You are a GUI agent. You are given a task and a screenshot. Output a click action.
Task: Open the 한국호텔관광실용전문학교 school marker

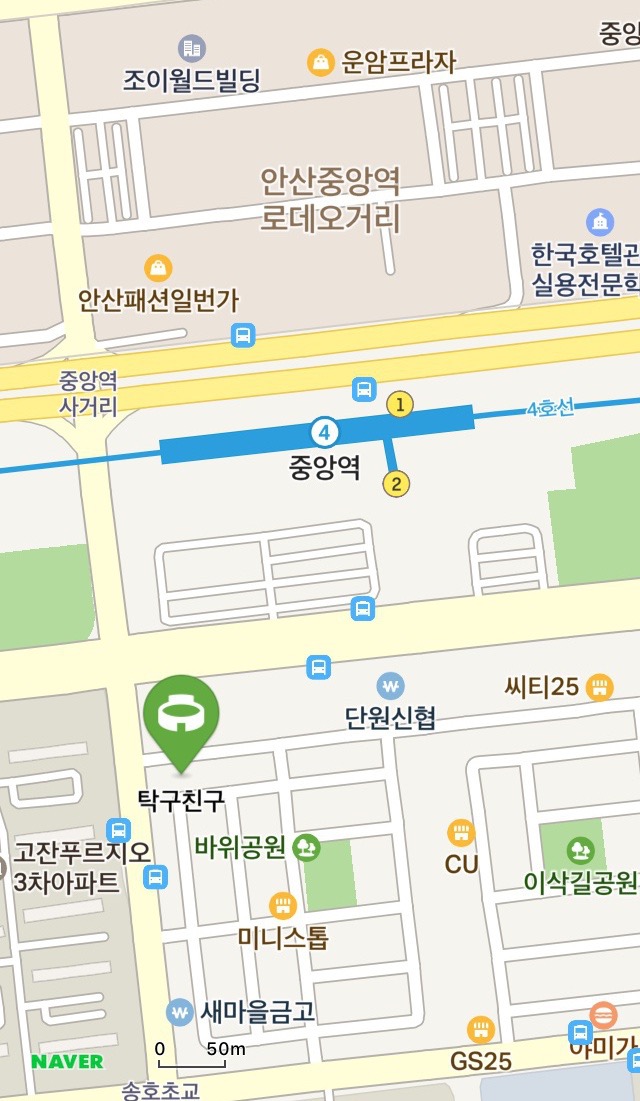click(x=599, y=222)
